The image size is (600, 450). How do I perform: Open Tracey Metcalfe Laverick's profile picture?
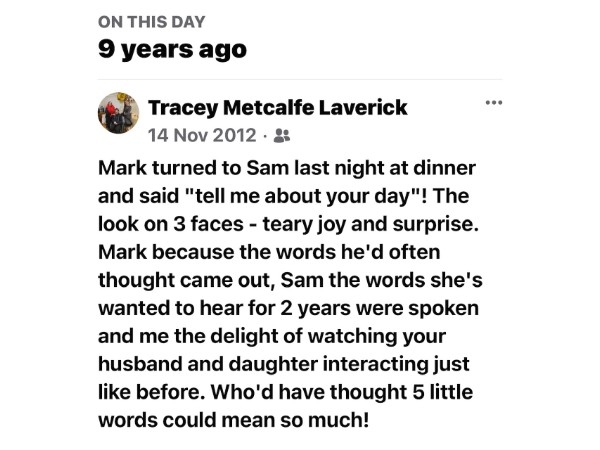(118, 115)
